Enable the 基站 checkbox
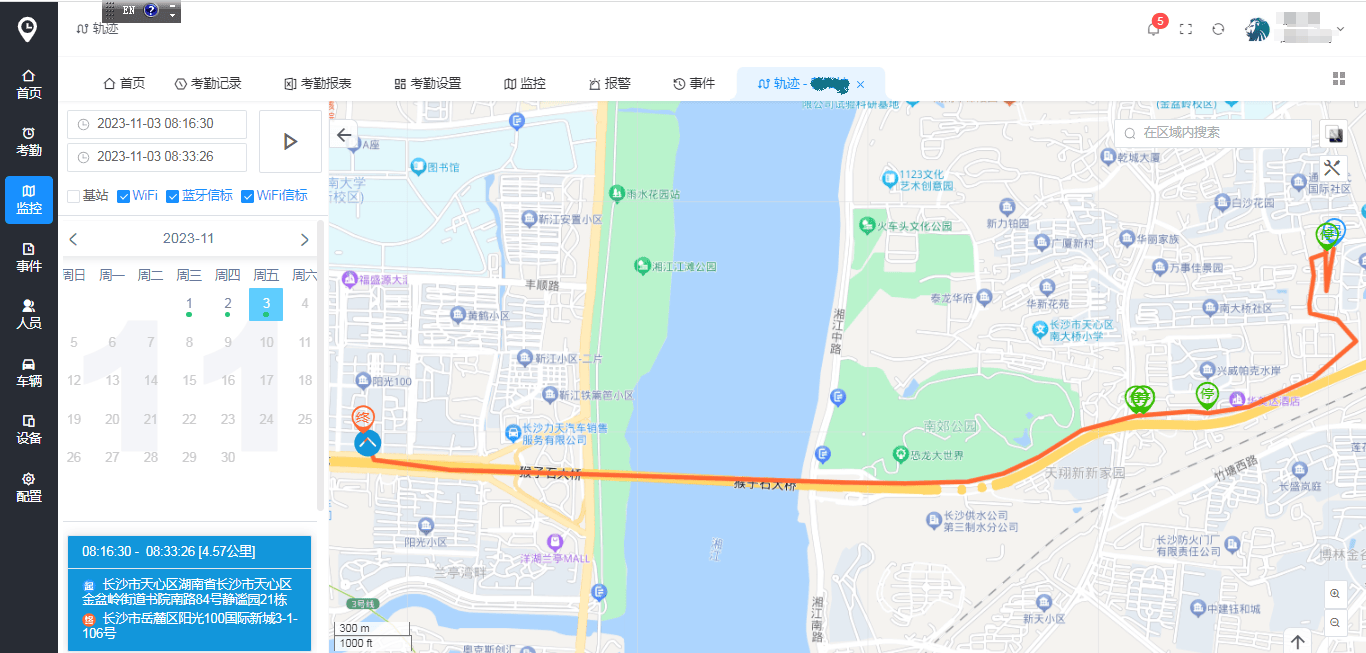Screen dimensions: 1366x653 tap(74, 196)
